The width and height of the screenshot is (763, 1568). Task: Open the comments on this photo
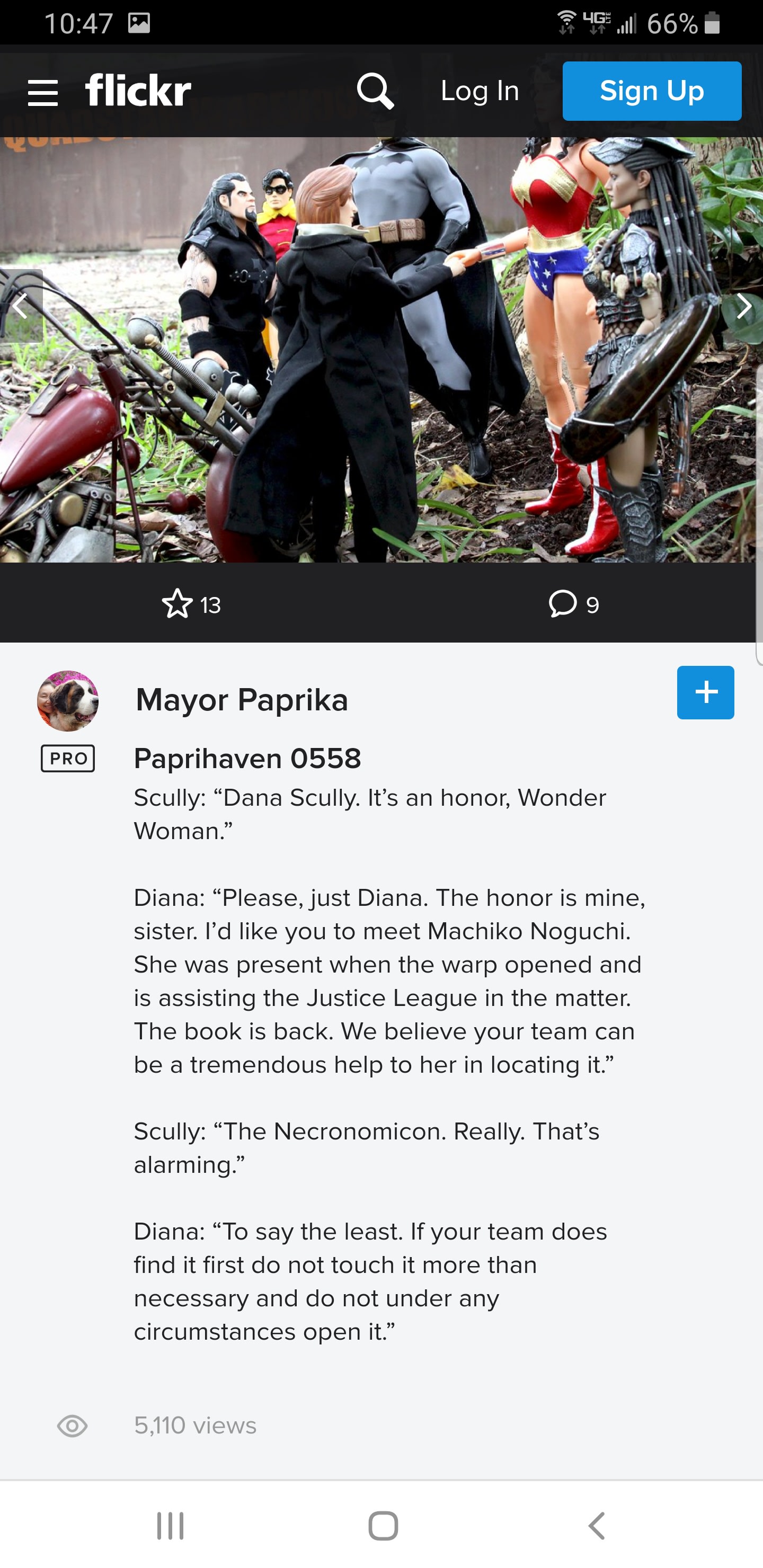tap(563, 604)
